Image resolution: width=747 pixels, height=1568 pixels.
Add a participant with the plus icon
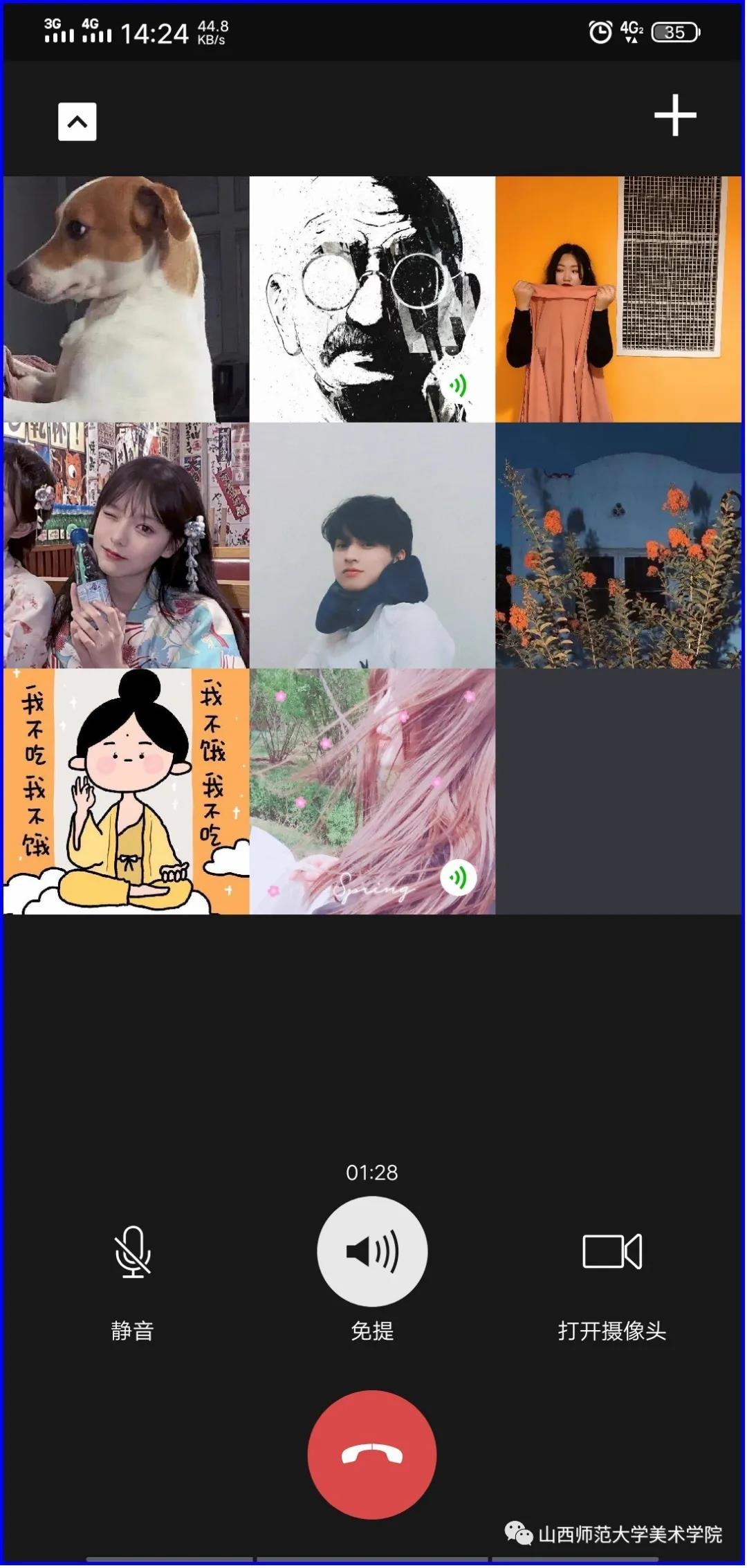674,116
